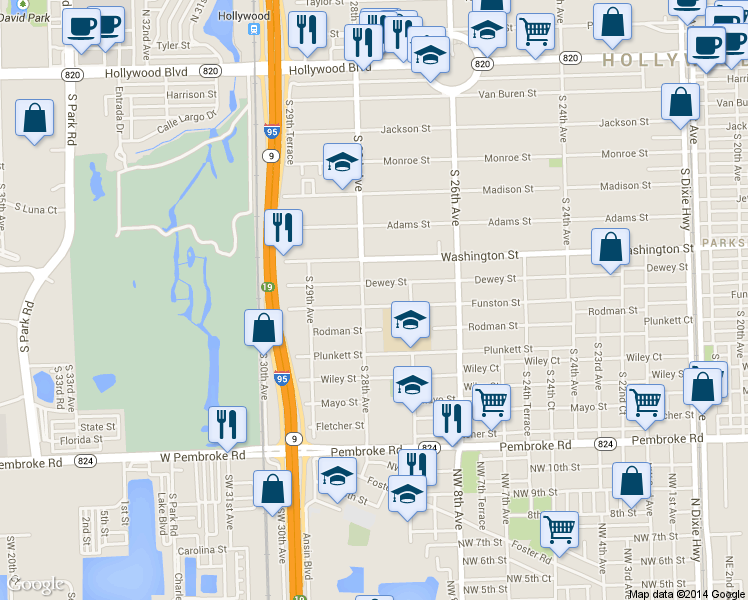Tap the restaurant marker on Adams St
Image resolution: width=748 pixels, height=600 pixels.
(x=284, y=227)
